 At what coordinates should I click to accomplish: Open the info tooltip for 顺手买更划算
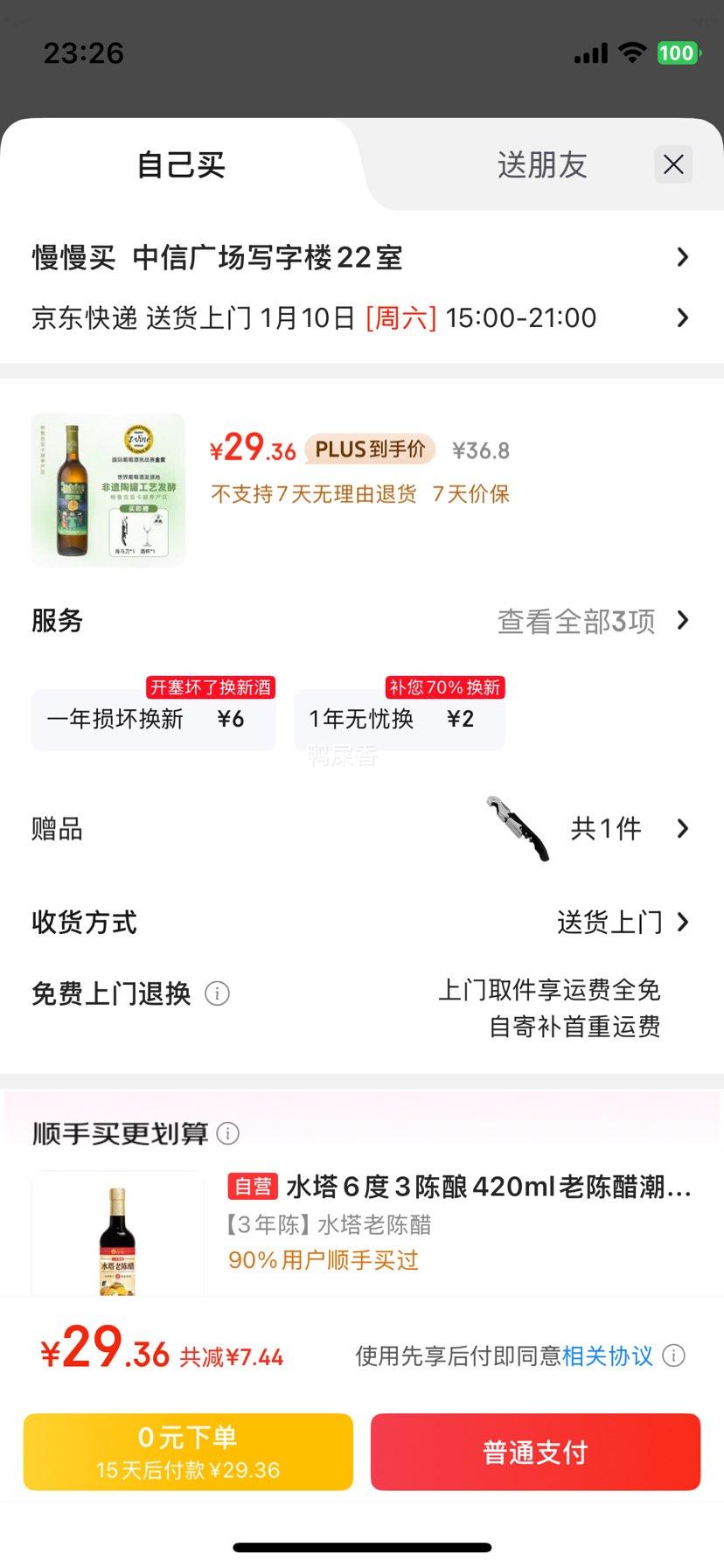click(228, 1133)
